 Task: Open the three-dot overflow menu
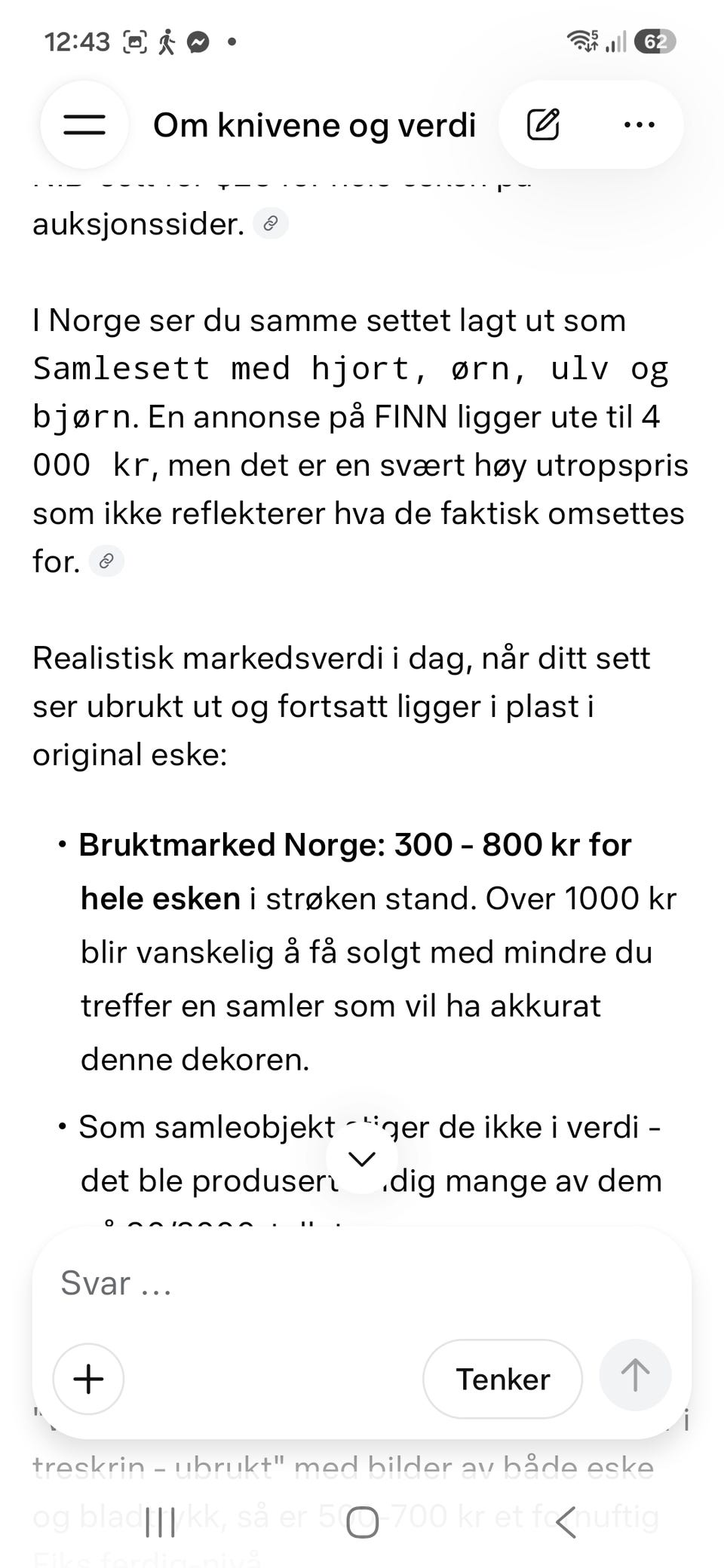tap(640, 125)
